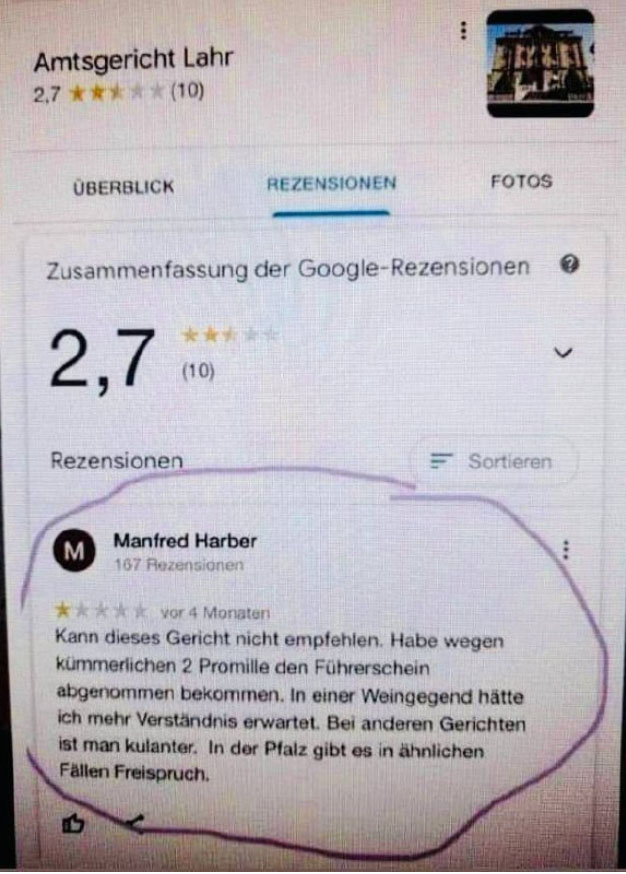Expand the 2,7 rating breakdown chevron
Image resolution: width=626 pixels, height=874 pixels.
point(563,353)
